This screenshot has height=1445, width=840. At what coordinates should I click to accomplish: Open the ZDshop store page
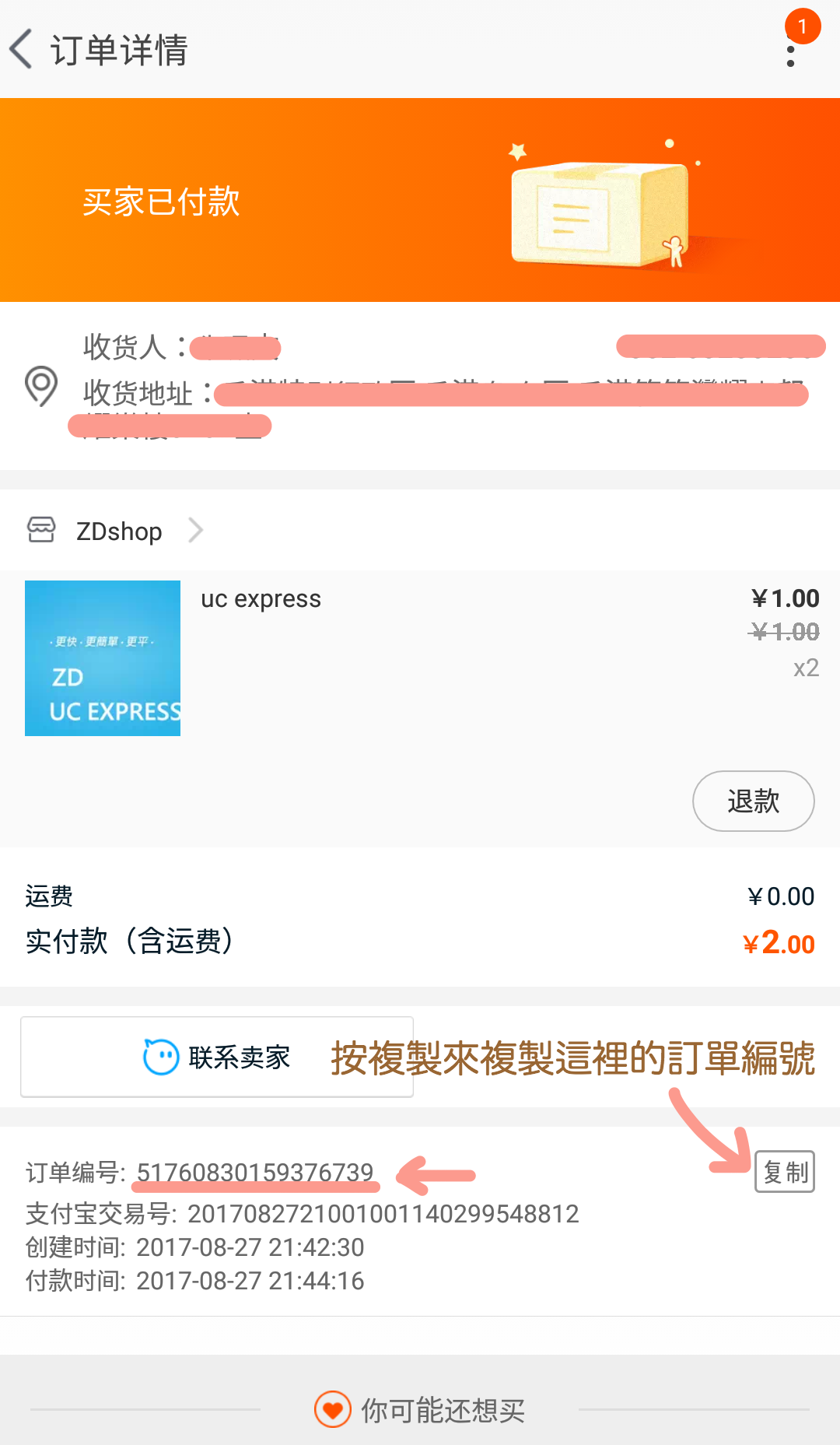(118, 531)
